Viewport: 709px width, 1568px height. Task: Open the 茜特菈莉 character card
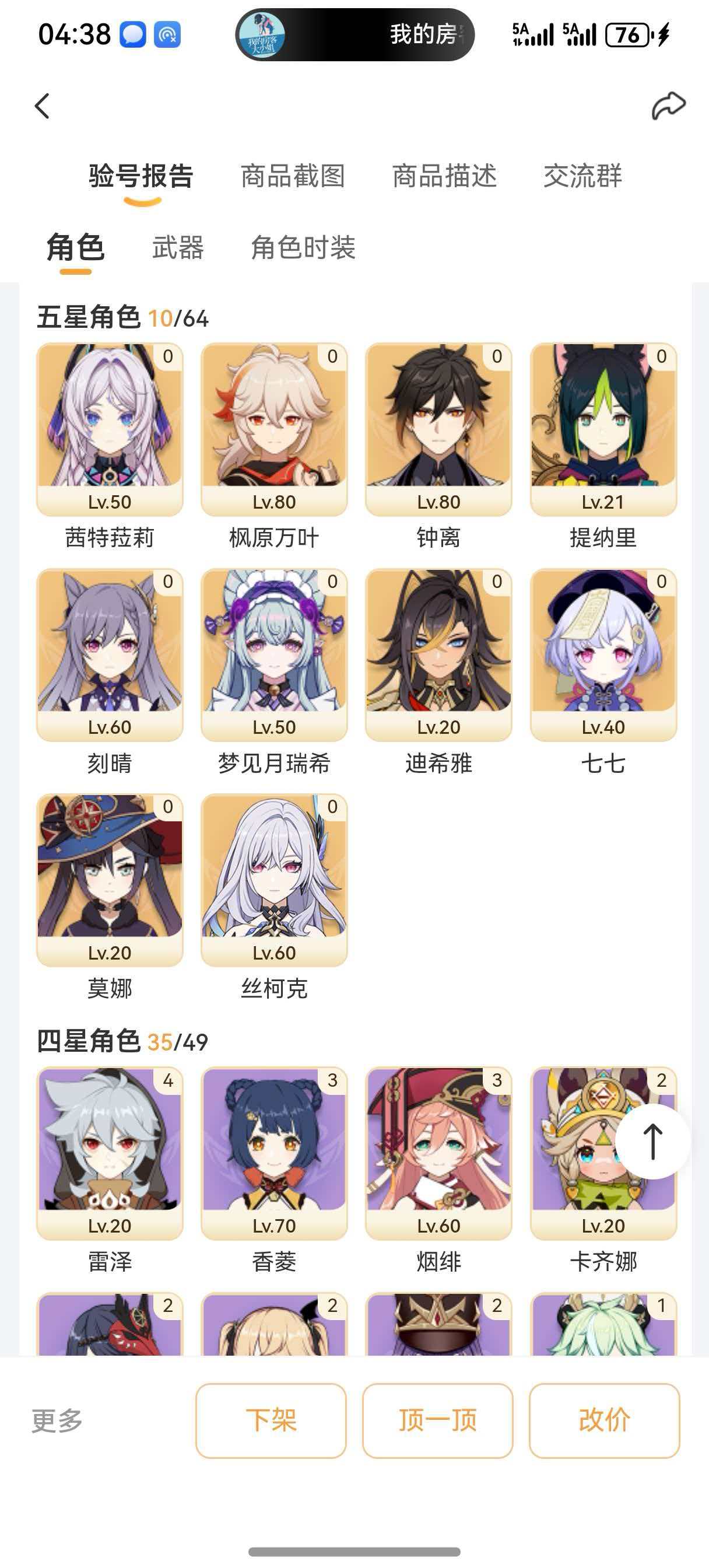pos(110,429)
